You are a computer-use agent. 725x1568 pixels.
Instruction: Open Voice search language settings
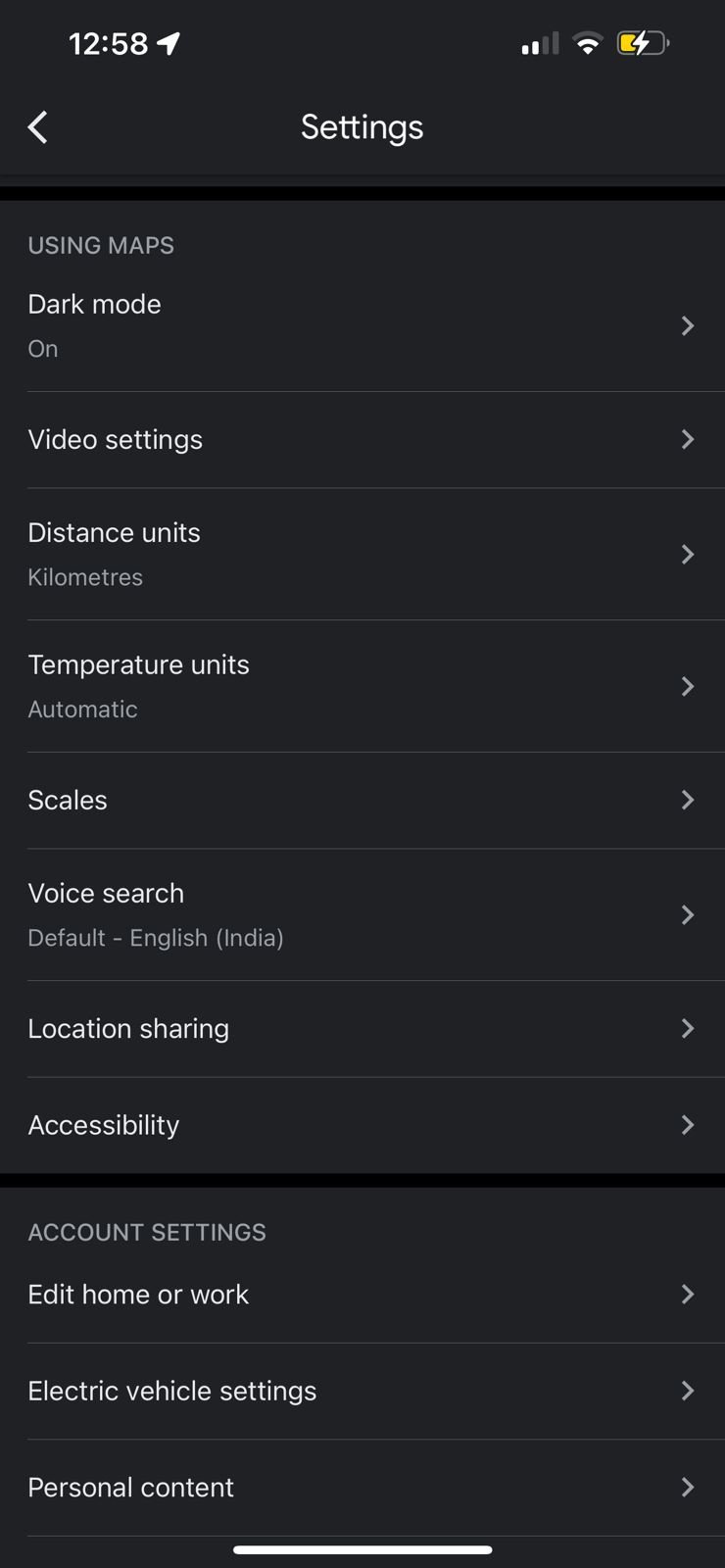362,914
